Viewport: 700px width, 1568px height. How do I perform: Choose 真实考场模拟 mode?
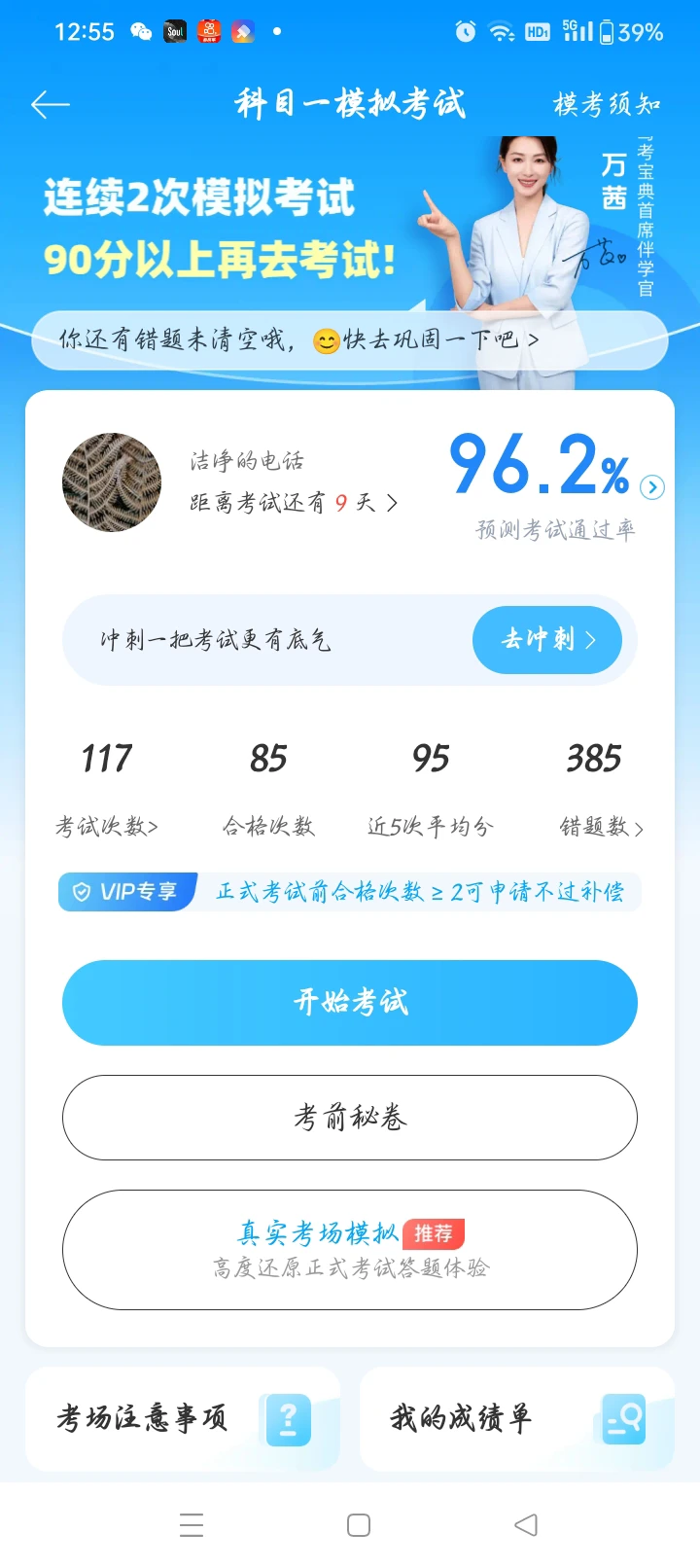(x=350, y=1249)
